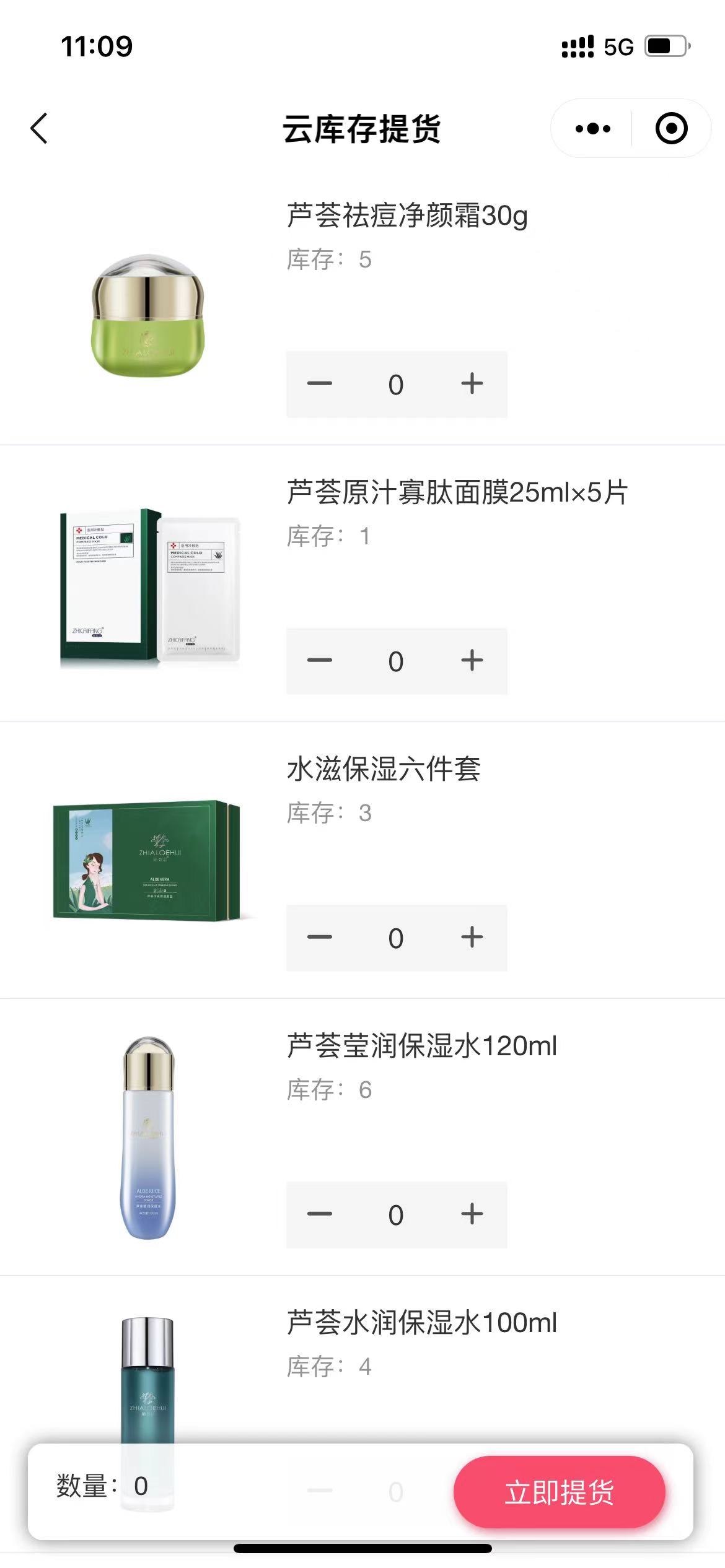Add one 芦荟原汁寡肽面膜25ml×5片
Screen dimensions: 725x1568
[x=472, y=661]
